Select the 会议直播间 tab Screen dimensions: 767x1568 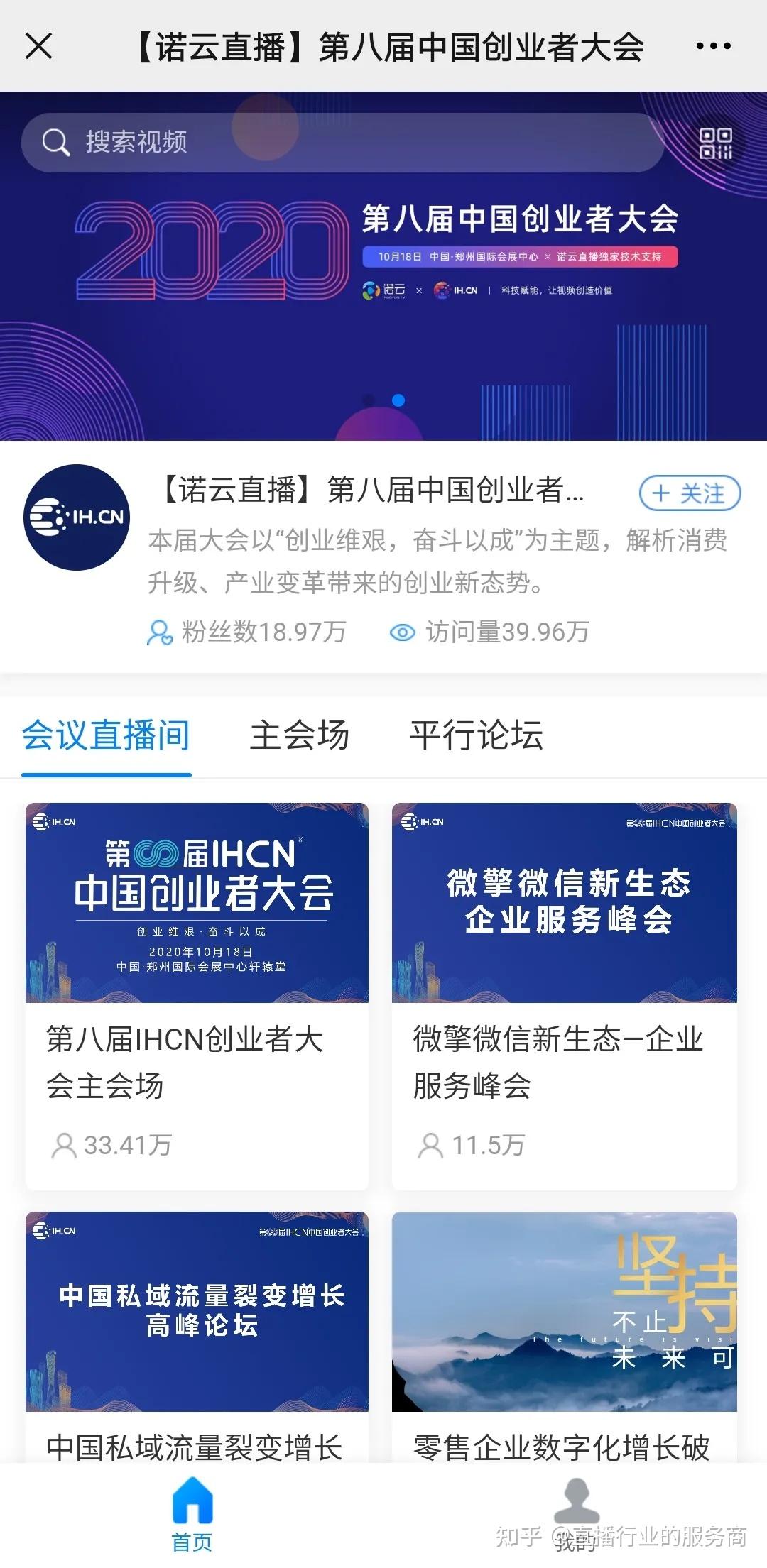(107, 735)
